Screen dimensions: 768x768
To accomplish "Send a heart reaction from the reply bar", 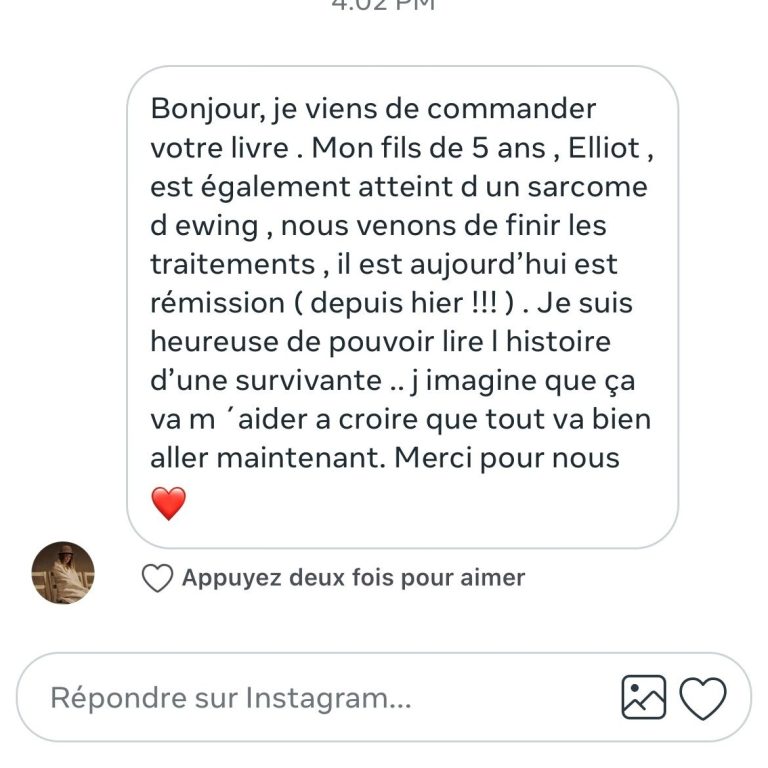I will pyautogui.click(x=703, y=697).
